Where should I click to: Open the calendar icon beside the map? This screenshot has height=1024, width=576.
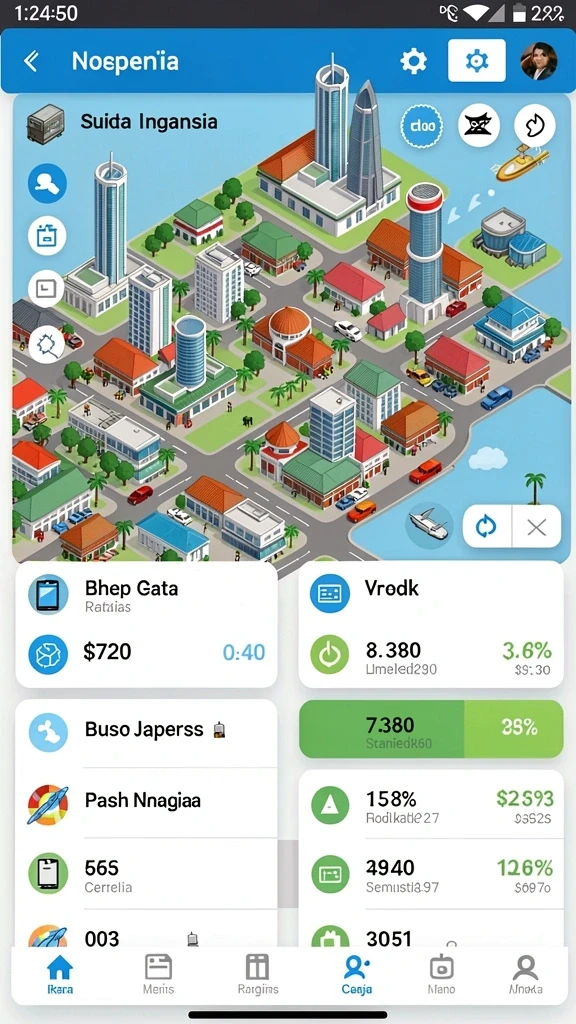47,236
